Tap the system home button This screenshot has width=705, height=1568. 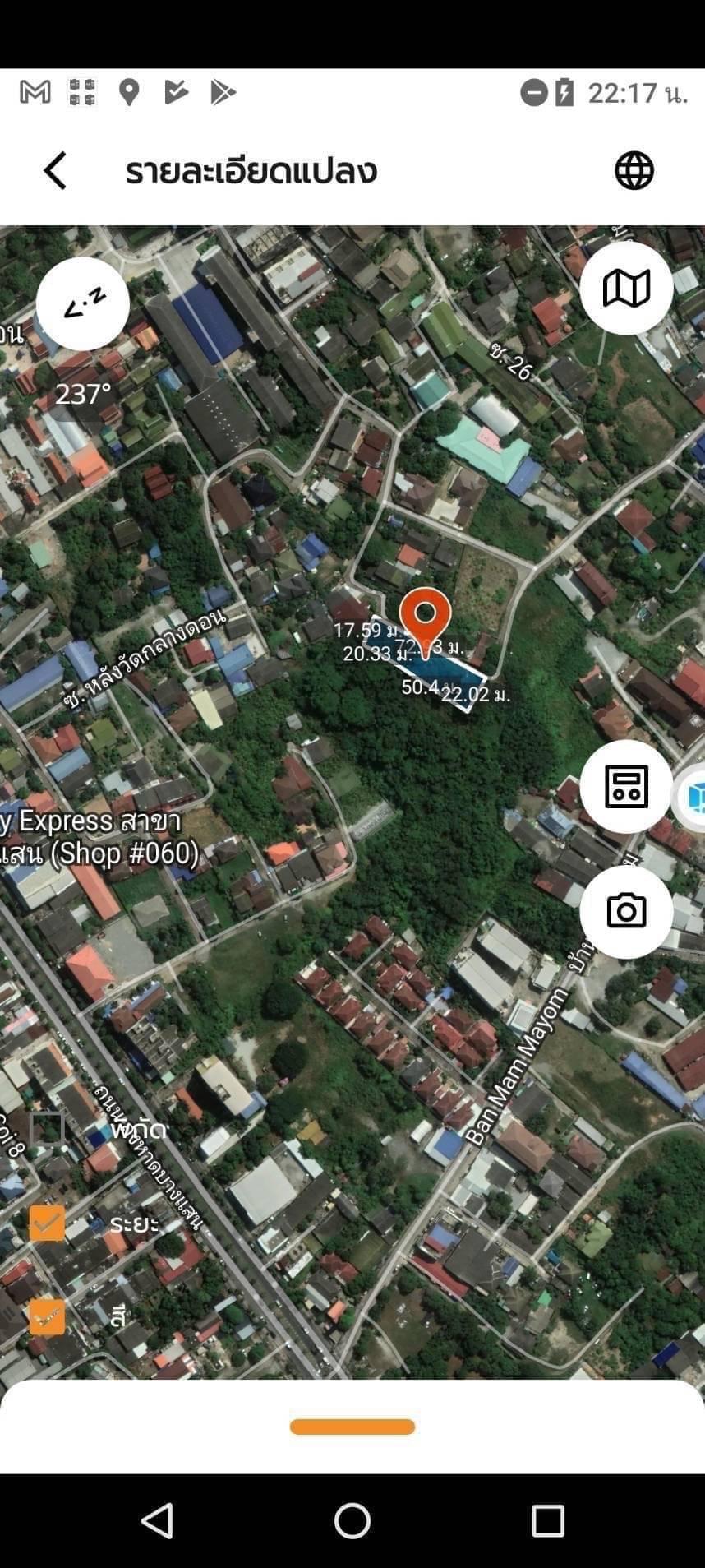[352, 1521]
